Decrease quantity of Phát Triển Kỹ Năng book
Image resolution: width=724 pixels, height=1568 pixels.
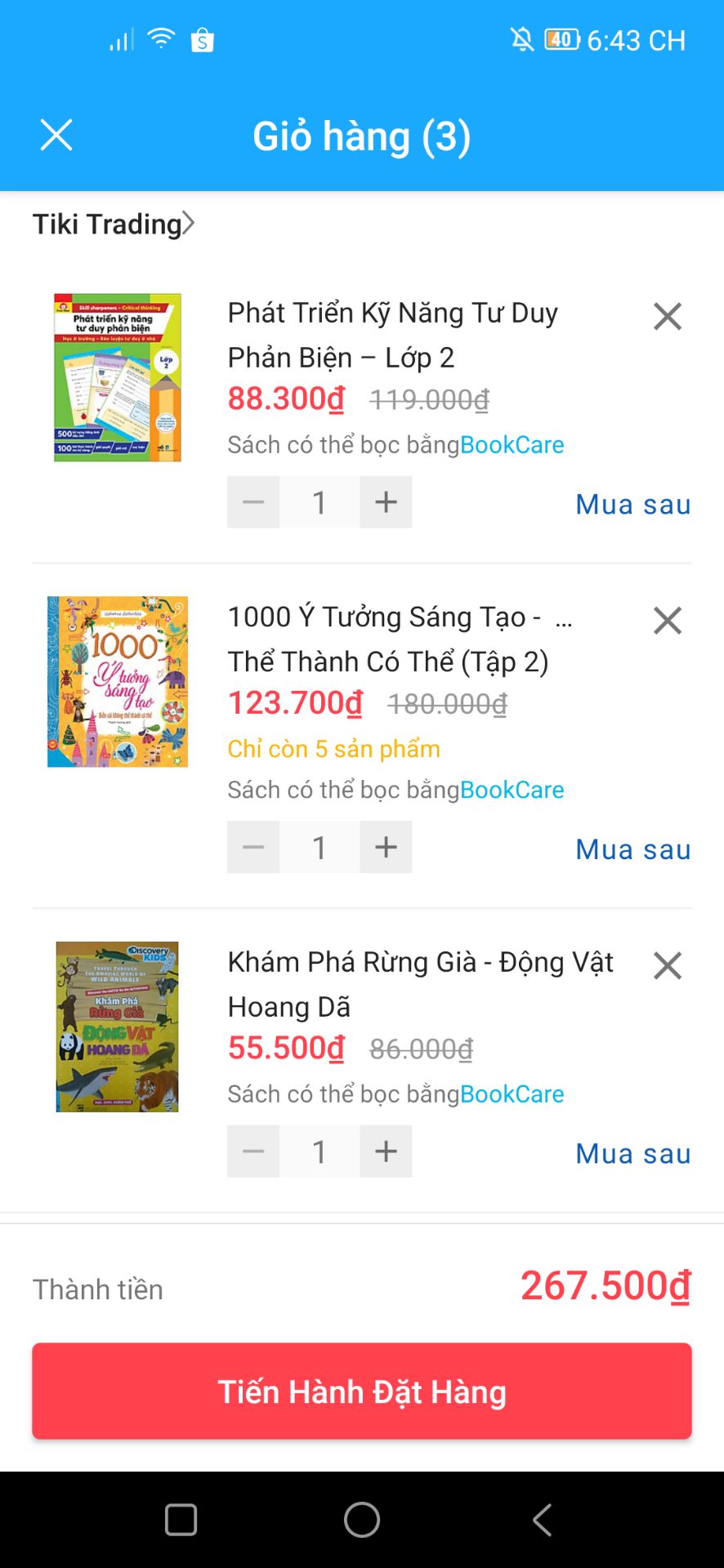click(253, 501)
